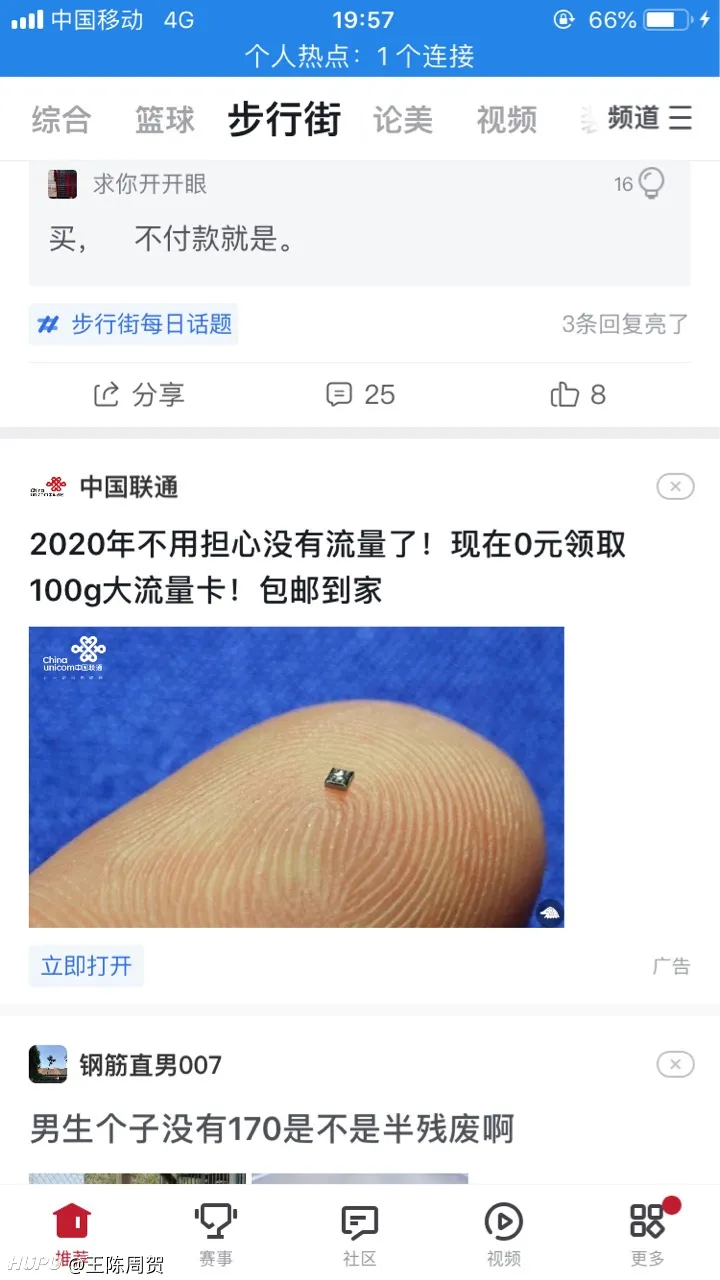The image size is (720, 1280).
Task: Share the post via 分享
Action: pos(139,394)
